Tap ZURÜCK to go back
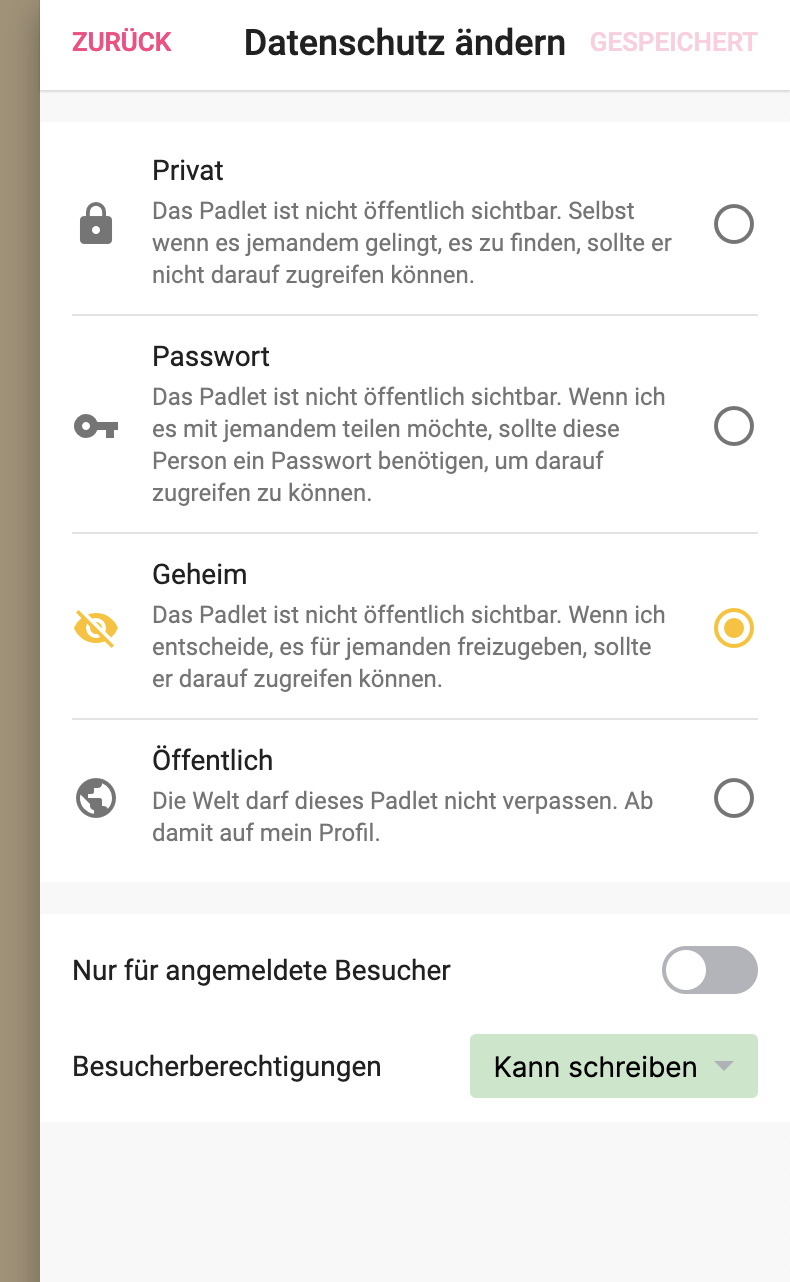 coord(121,42)
